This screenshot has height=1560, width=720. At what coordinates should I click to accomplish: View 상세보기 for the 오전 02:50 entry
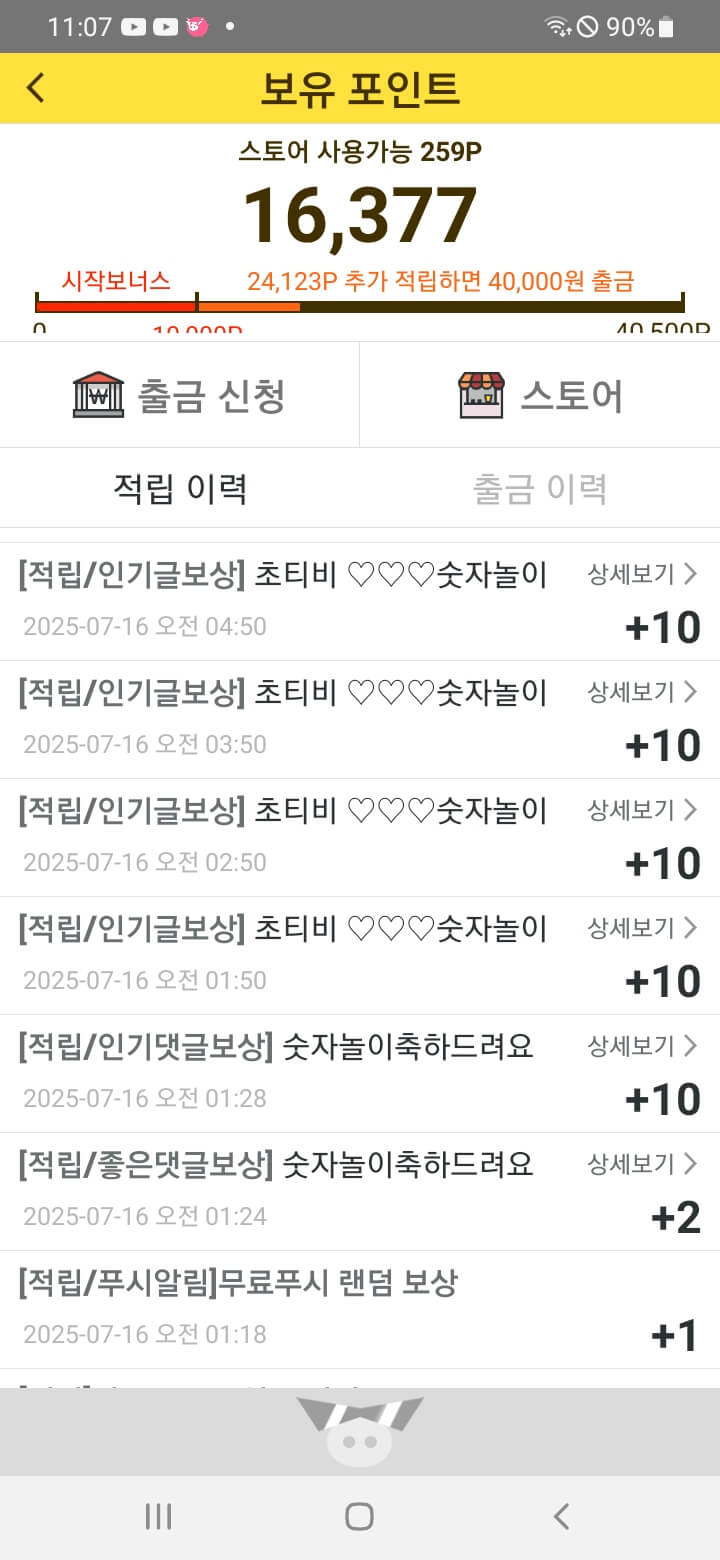(x=642, y=810)
